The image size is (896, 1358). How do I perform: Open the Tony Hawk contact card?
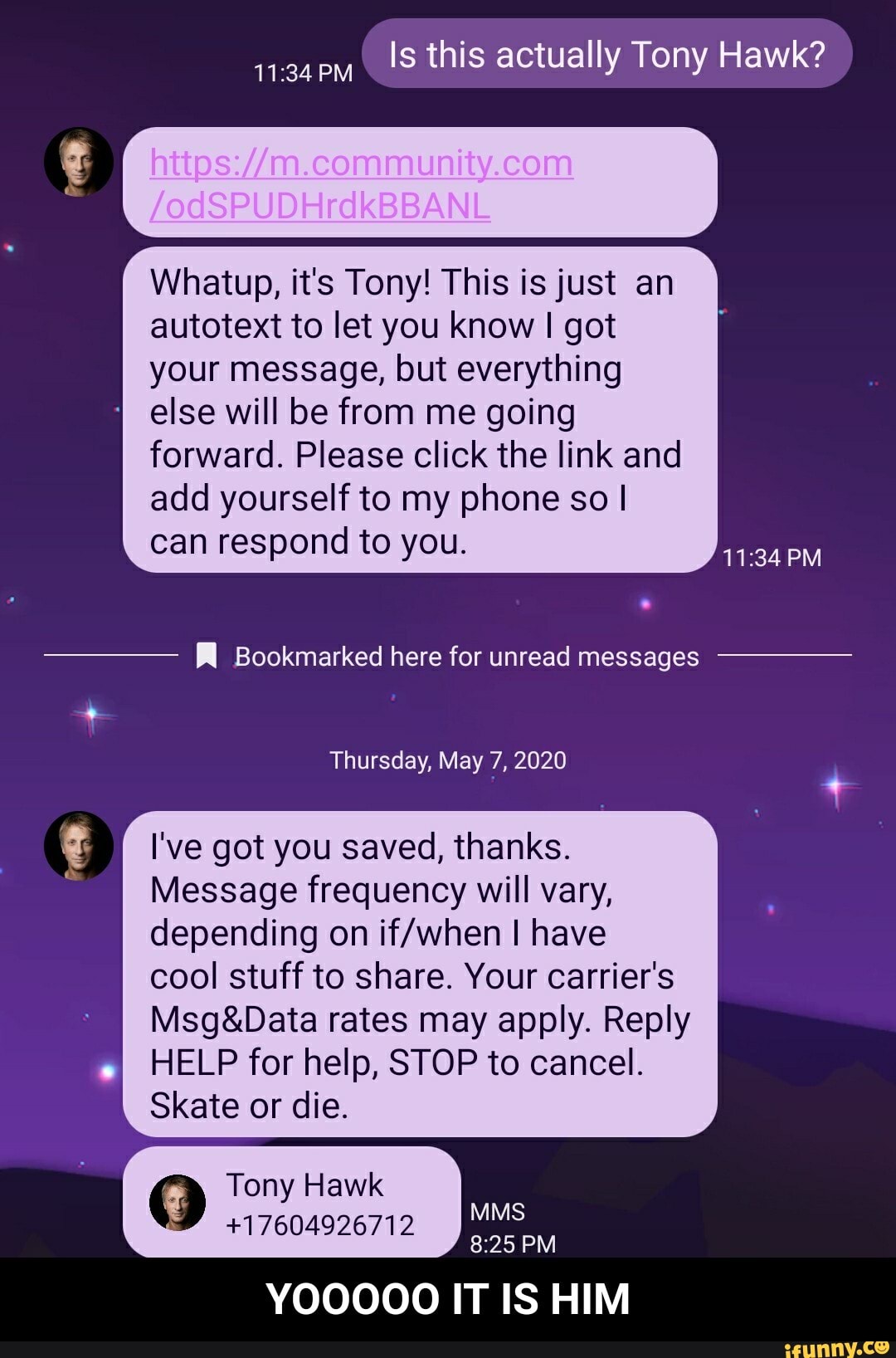coord(292,1203)
